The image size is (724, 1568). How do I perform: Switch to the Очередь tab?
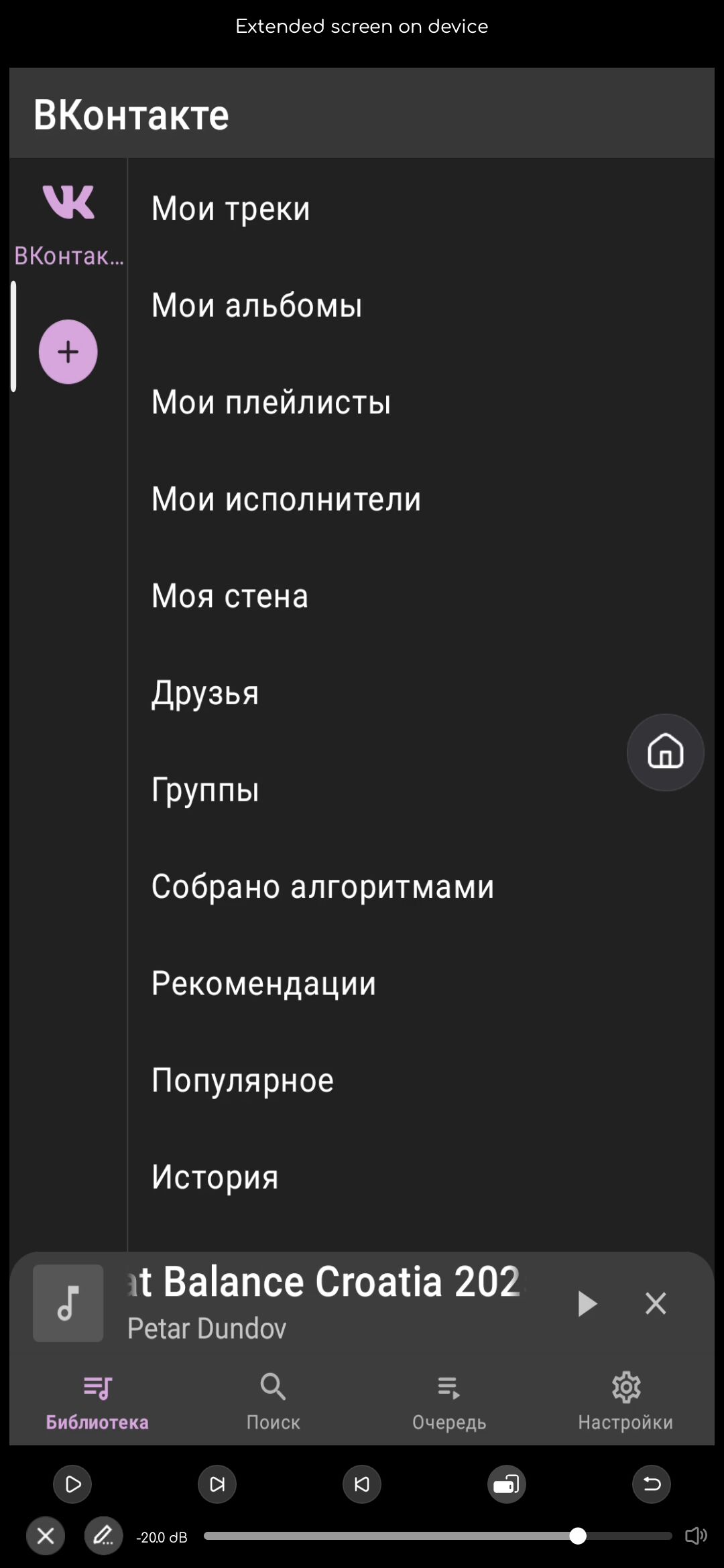coord(449,1400)
